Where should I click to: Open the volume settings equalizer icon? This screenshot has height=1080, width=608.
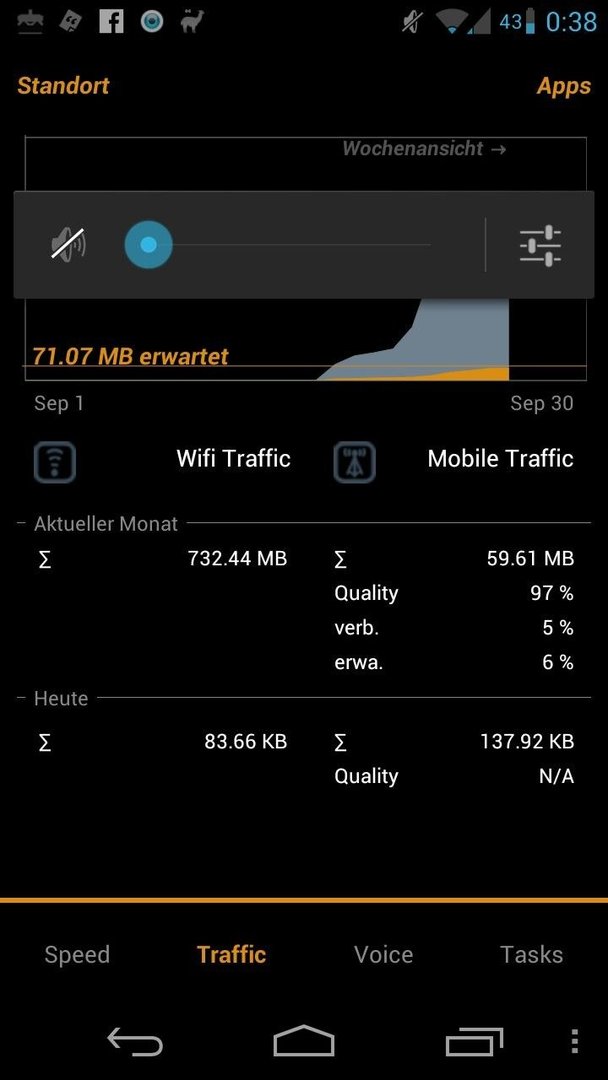coord(540,245)
